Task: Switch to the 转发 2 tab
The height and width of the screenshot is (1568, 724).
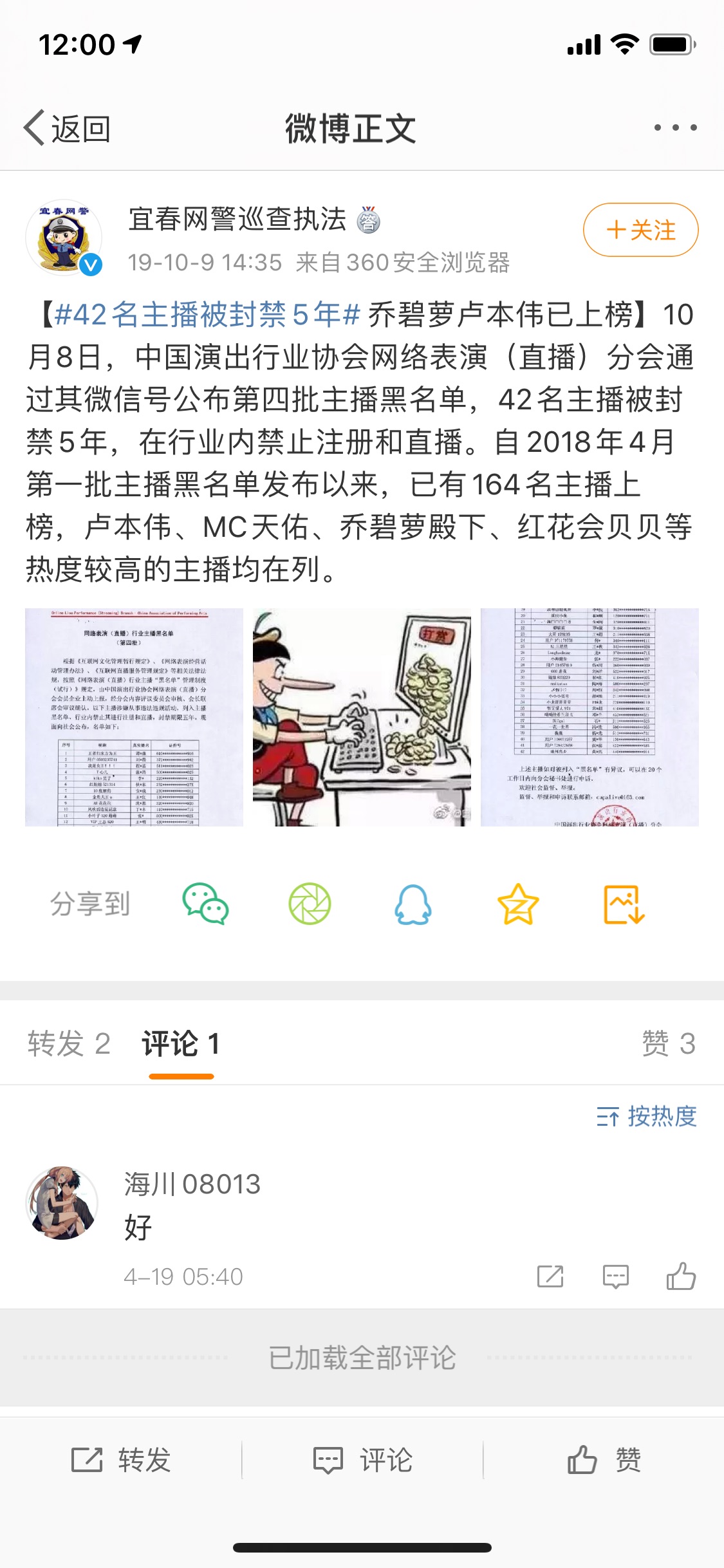Action: 69,1043
